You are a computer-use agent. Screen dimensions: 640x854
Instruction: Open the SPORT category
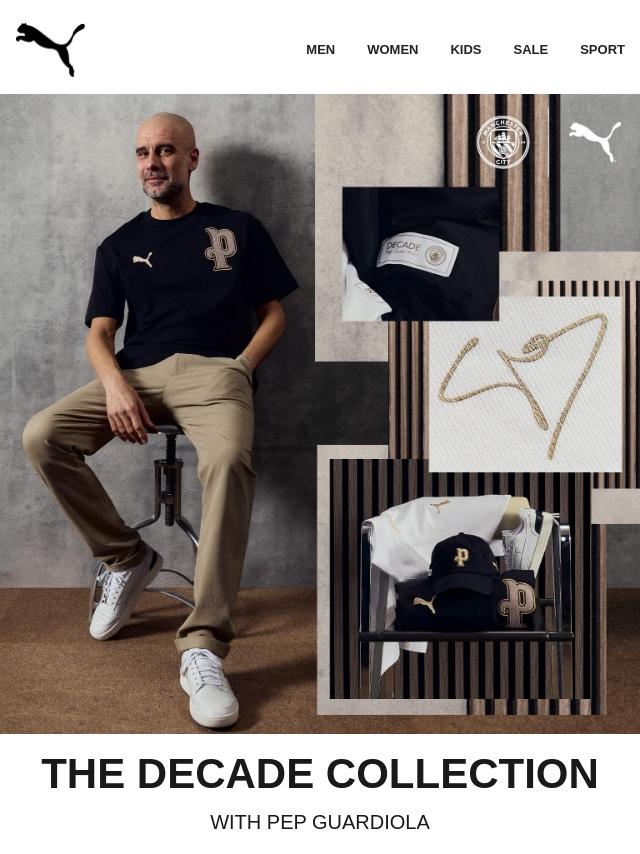(602, 49)
